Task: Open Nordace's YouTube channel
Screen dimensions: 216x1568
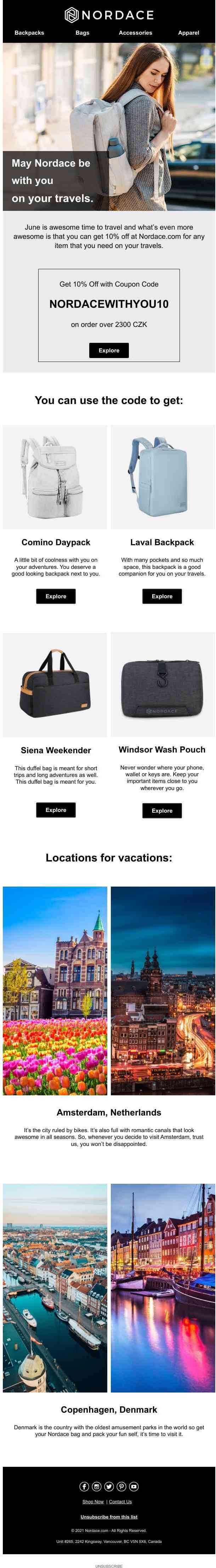Action: click(x=134, y=1486)
